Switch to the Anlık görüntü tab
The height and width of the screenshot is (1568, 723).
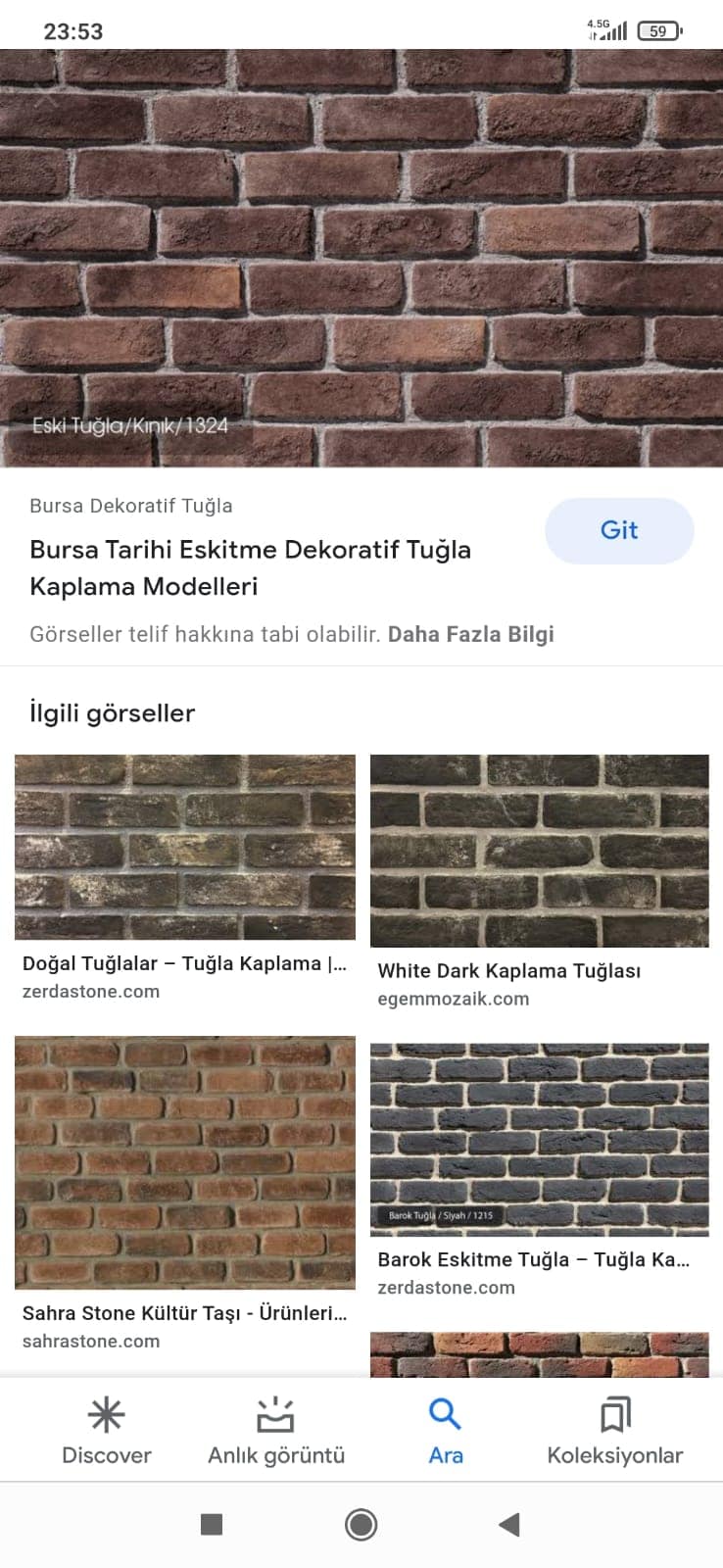(276, 1431)
